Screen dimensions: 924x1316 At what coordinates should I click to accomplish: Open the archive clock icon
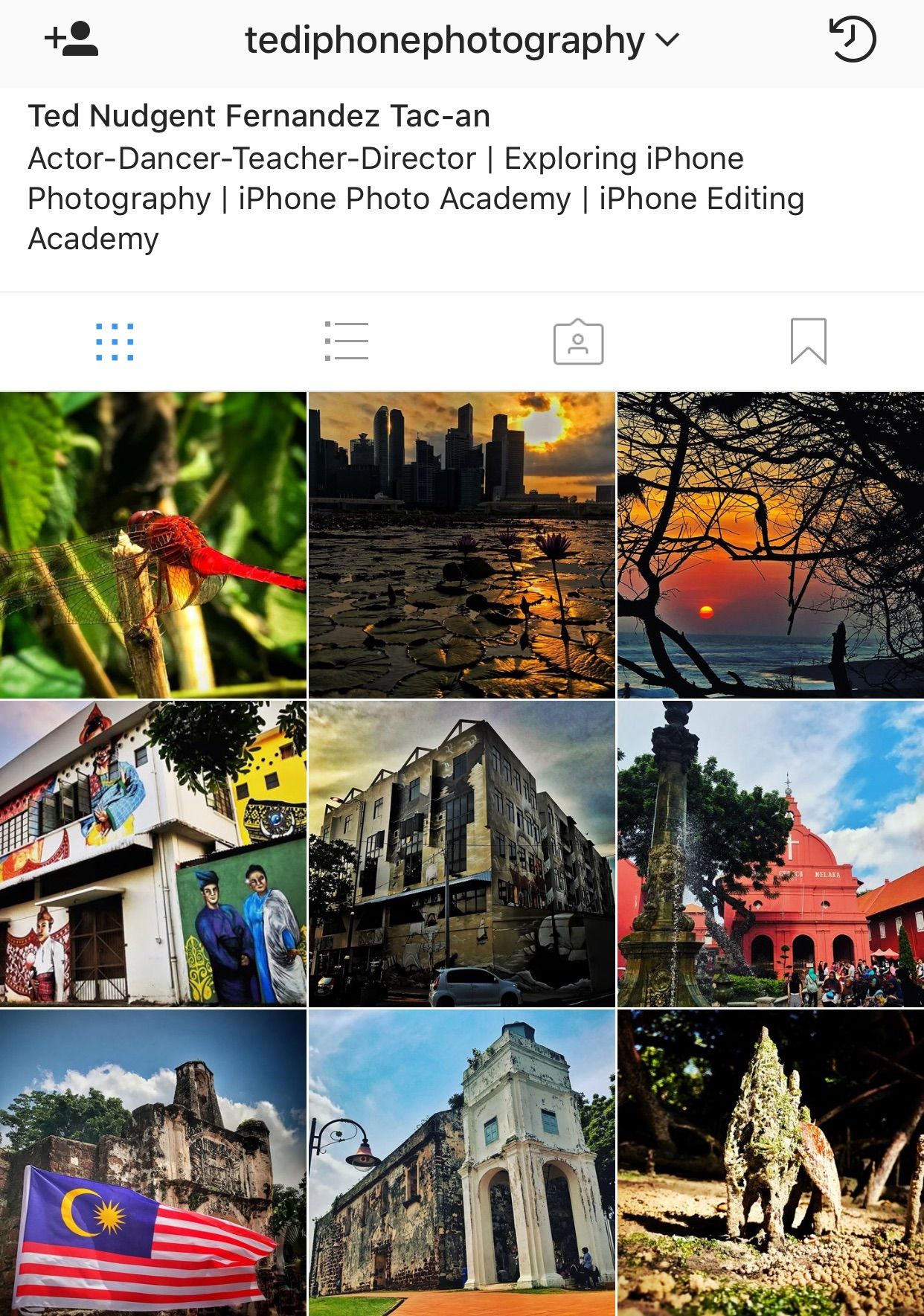click(852, 39)
